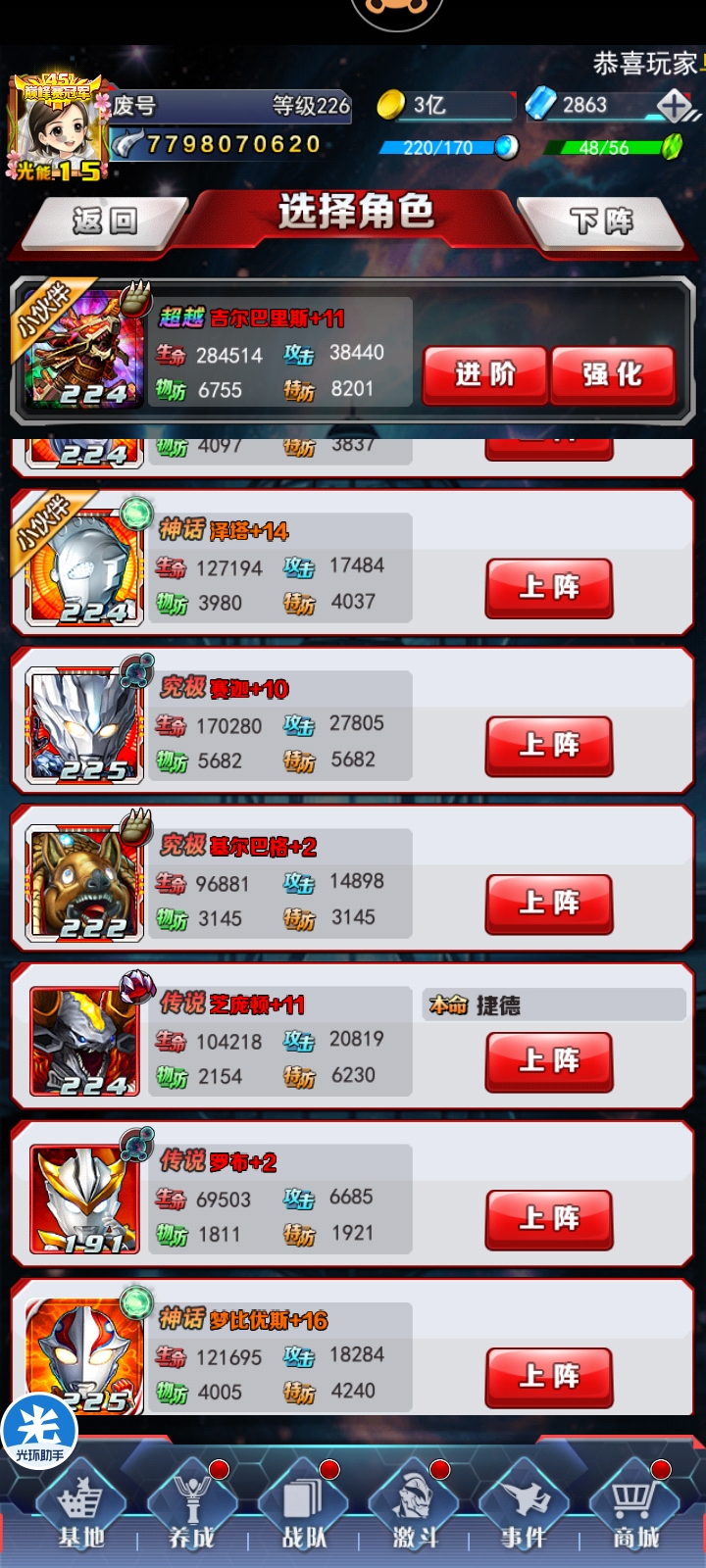Deploy 芝庞顿+11 with 上阵

(549, 1061)
